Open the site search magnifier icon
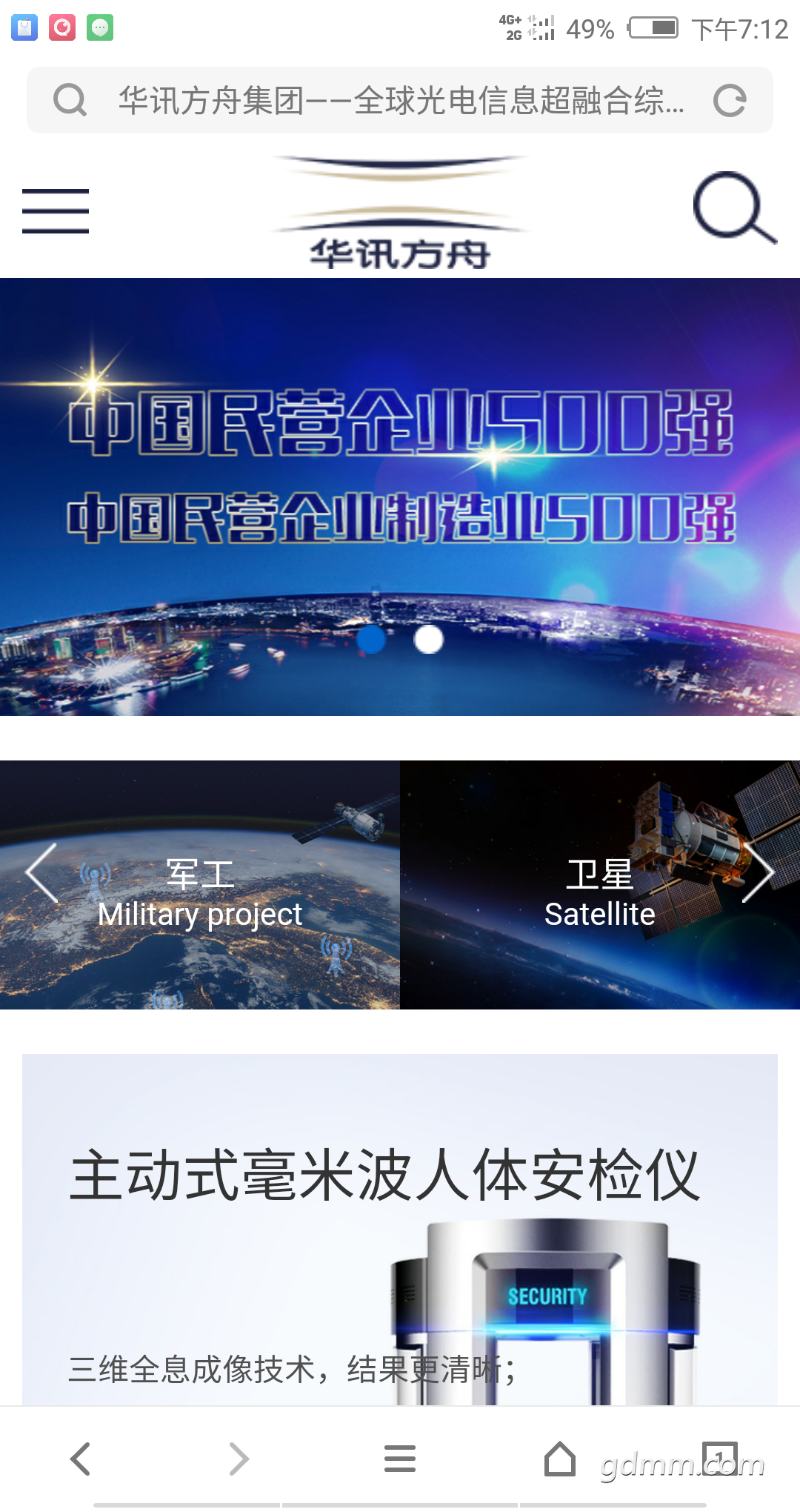Screen dimensions: 800x1512 (734, 208)
